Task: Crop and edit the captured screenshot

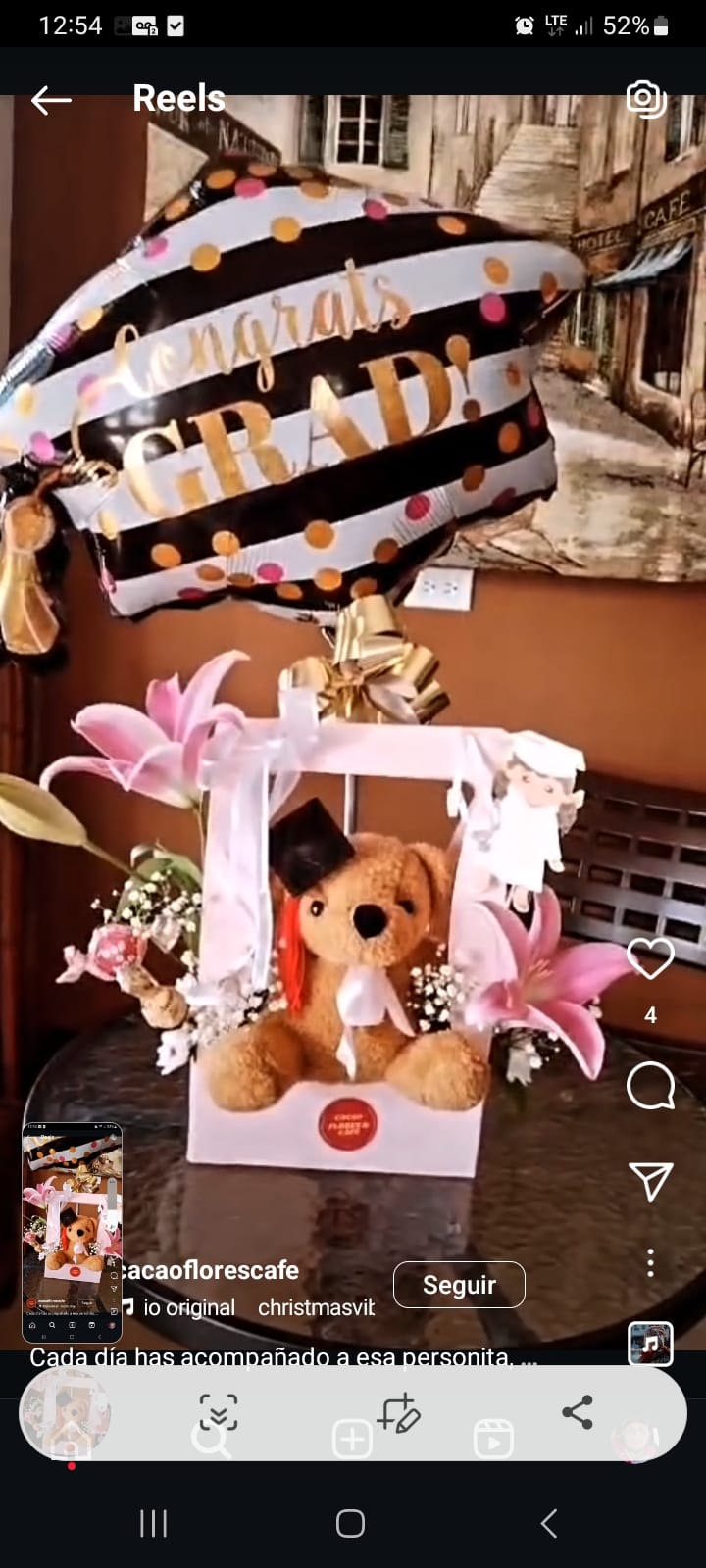Action: [399, 1412]
